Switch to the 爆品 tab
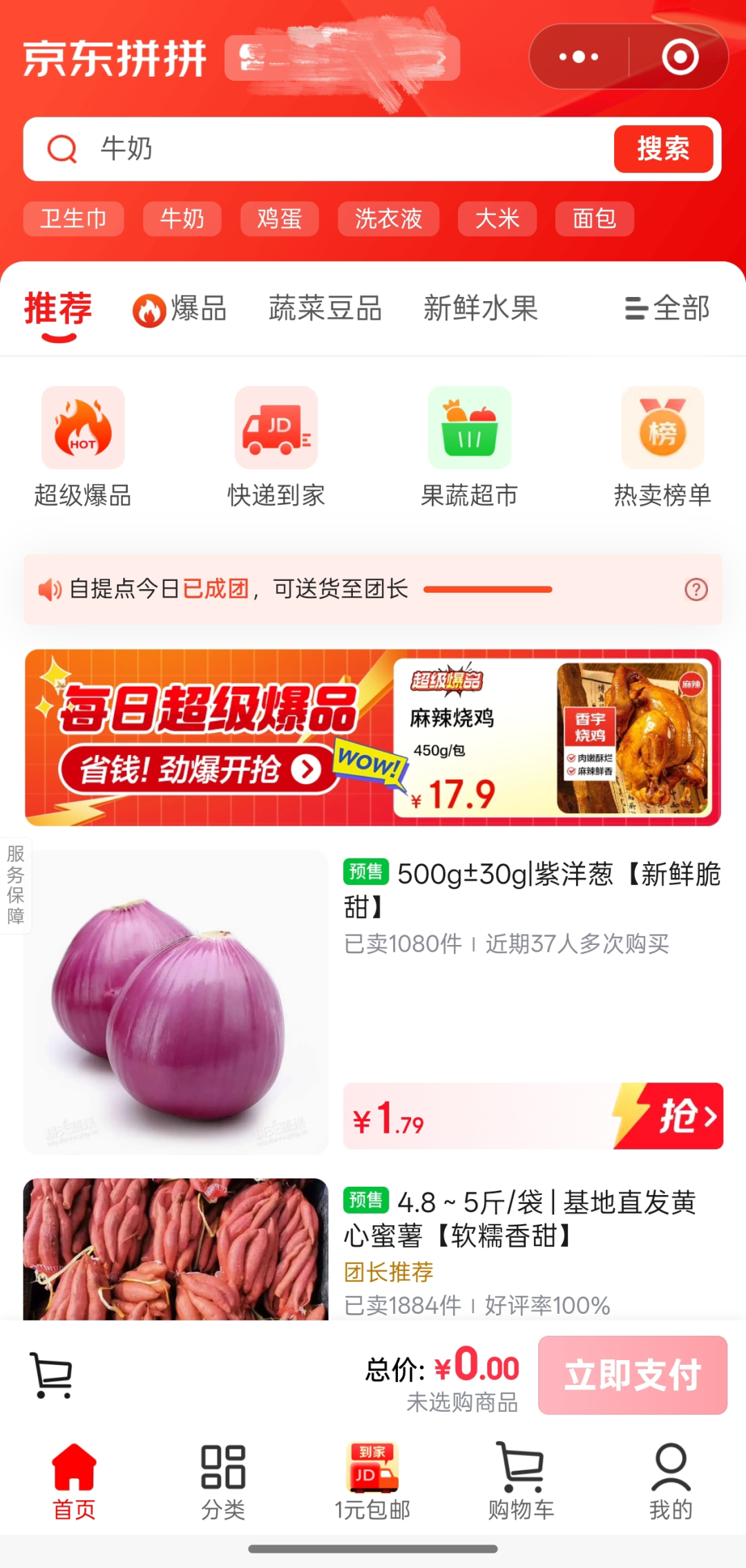The width and height of the screenshot is (746, 1568). pos(181,309)
